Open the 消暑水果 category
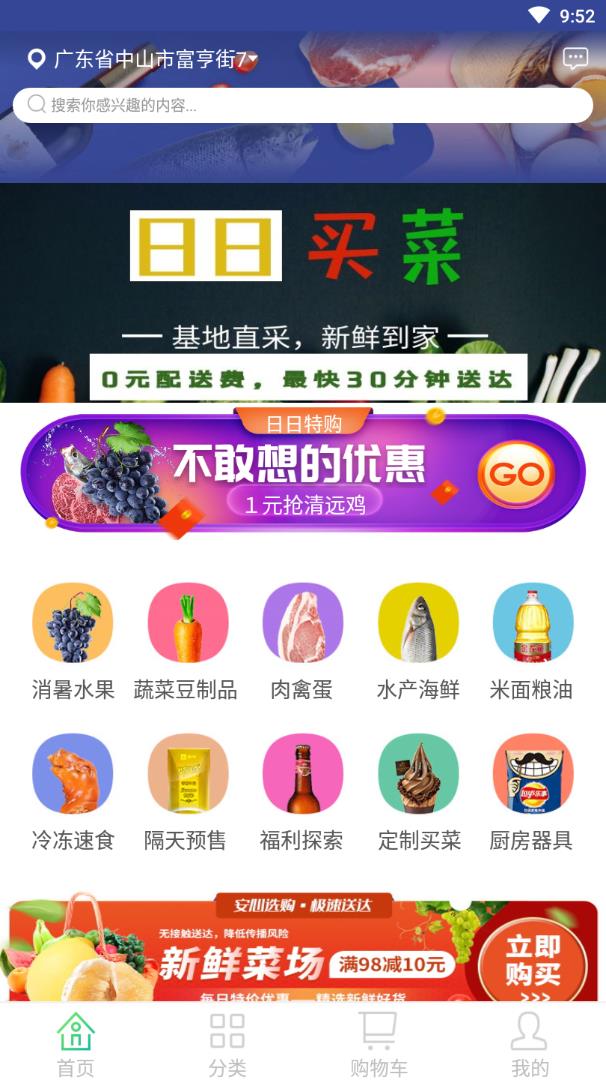 click(x=73, y=642)
